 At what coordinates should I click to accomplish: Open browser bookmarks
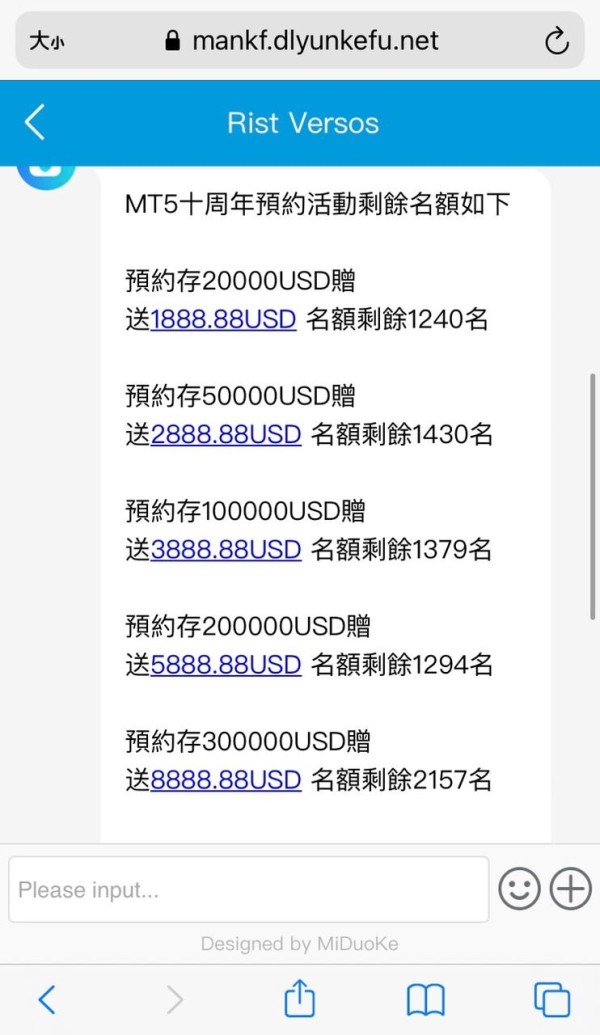coord(426,999)
